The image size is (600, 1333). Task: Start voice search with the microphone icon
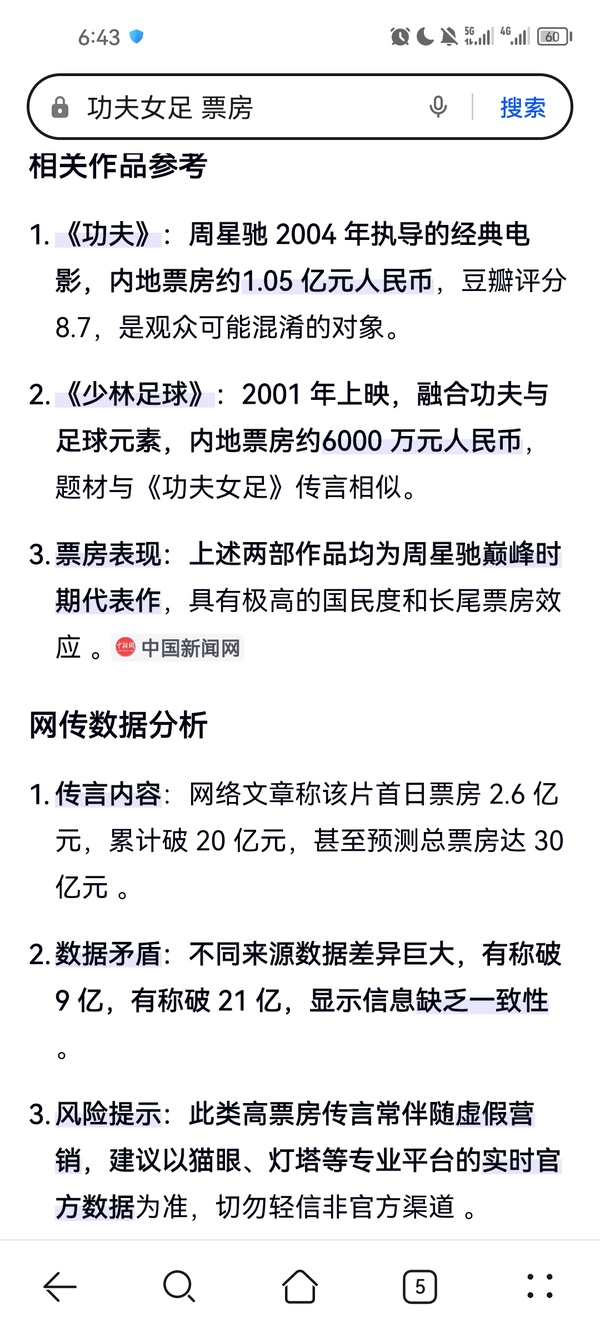click(438, 107)
